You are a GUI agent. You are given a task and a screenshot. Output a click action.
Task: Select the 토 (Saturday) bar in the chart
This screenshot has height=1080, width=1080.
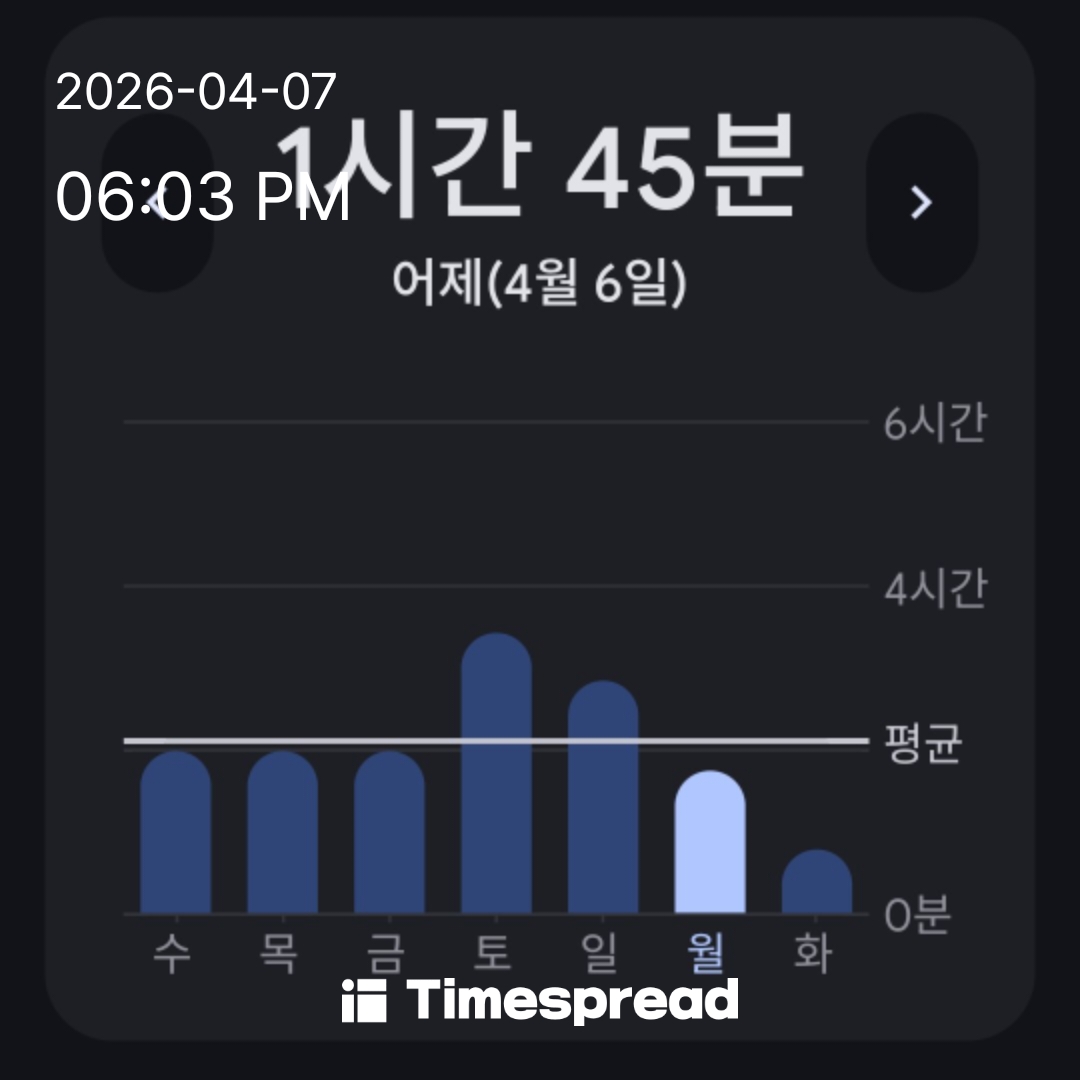coord(496,775)
